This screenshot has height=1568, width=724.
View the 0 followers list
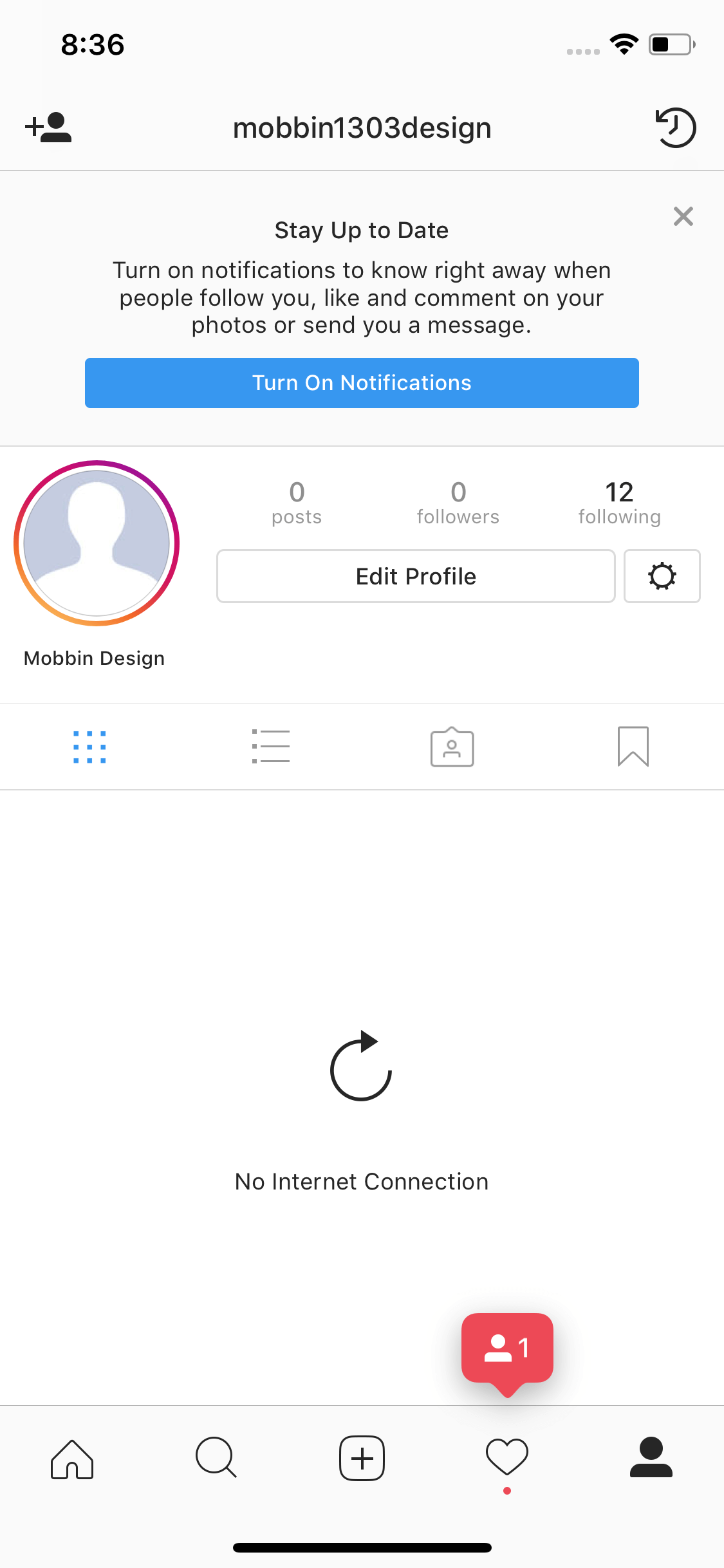point(458,503)
